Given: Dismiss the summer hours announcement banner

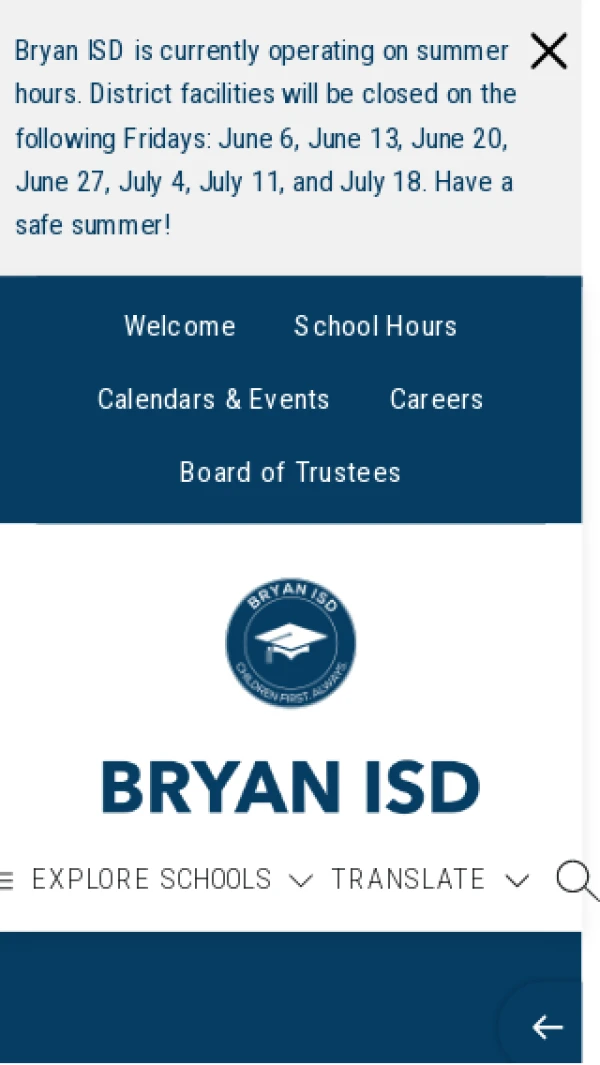Looking at the screenshot, I should click(548, 51).
